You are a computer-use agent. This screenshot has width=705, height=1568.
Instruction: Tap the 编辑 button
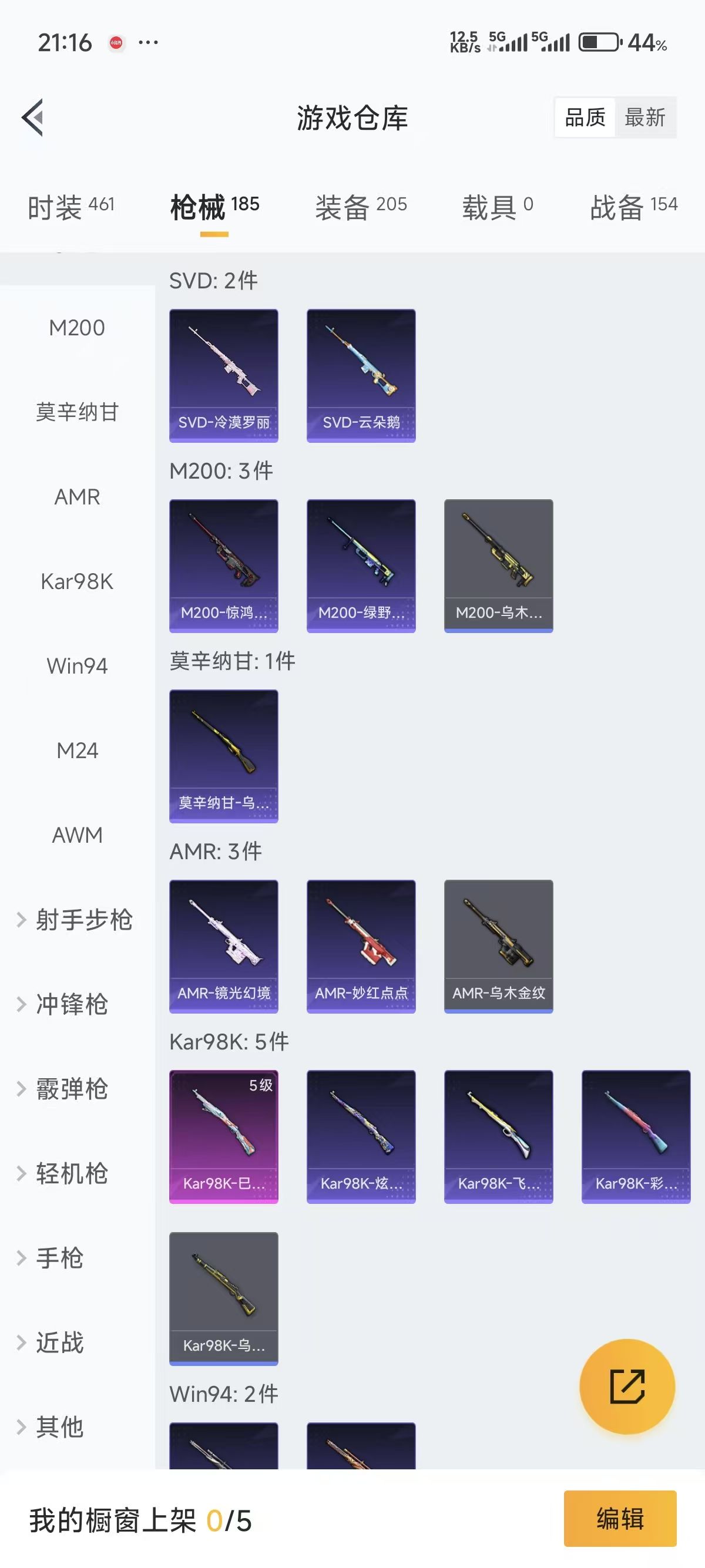(620, 1518)
